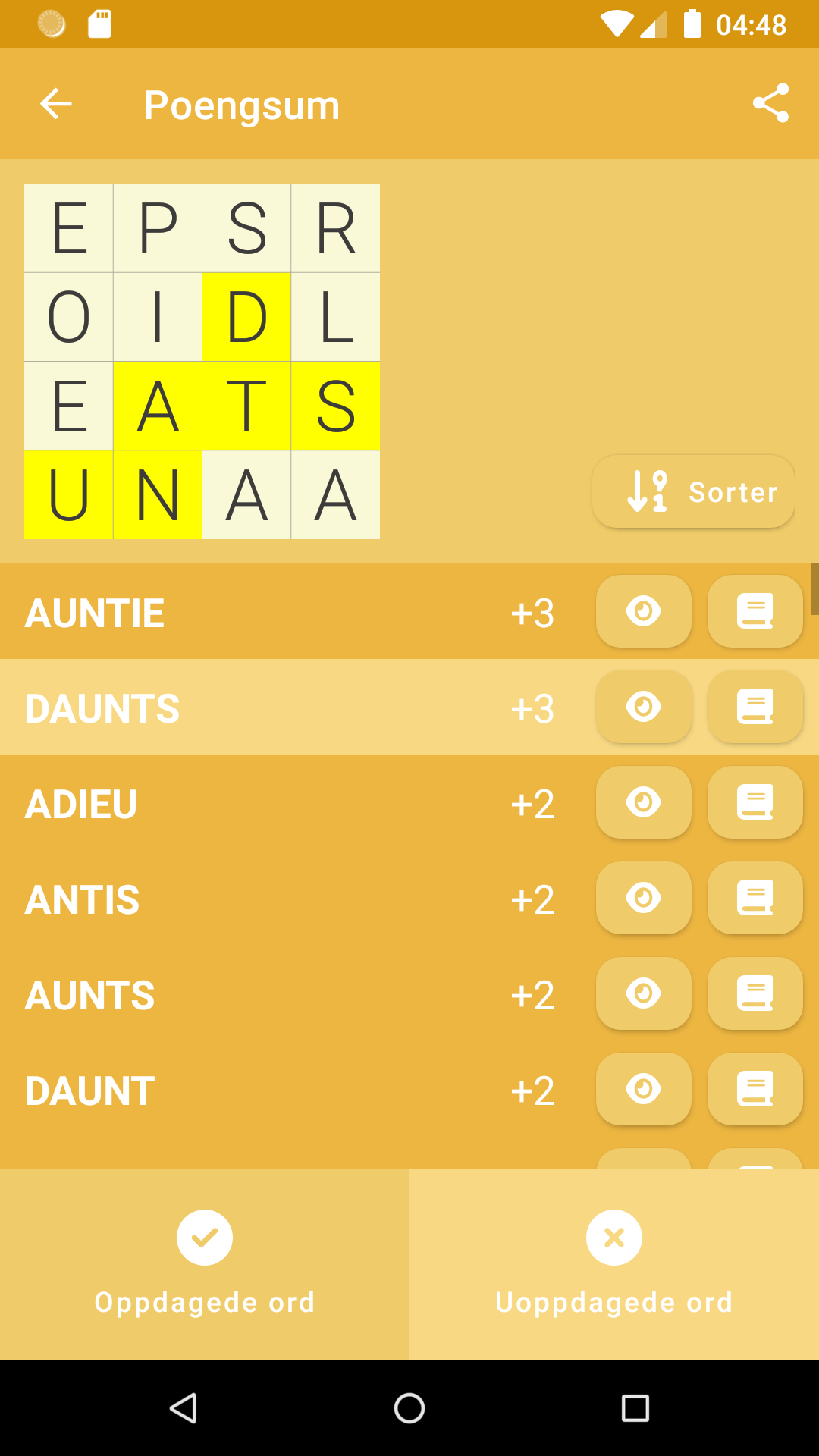Check the definition of ANTIS

(755, 898)
